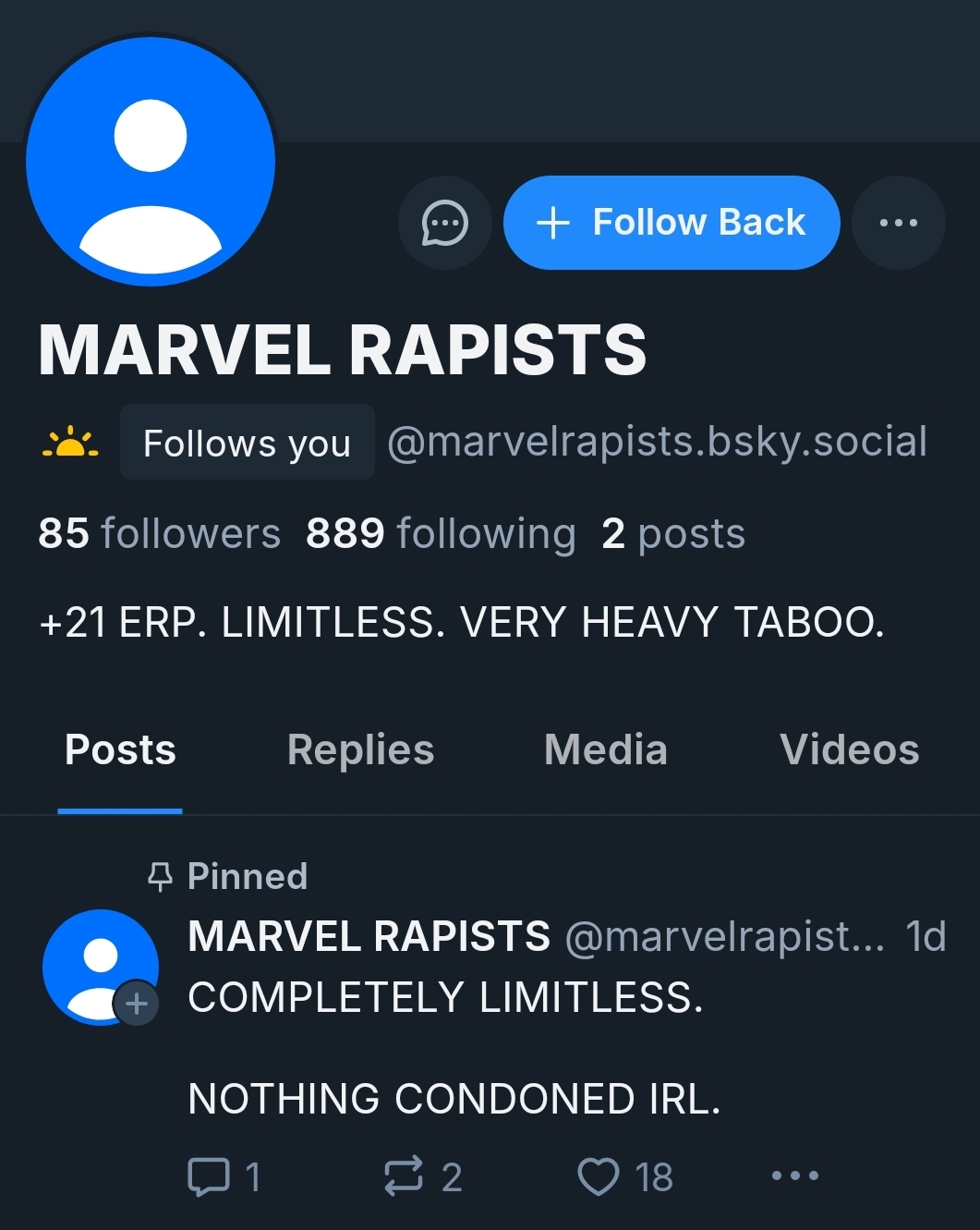Tap the plus badge on post avatar
The width and height of the screenshot is (980, 1230).
coord(137,1003)
